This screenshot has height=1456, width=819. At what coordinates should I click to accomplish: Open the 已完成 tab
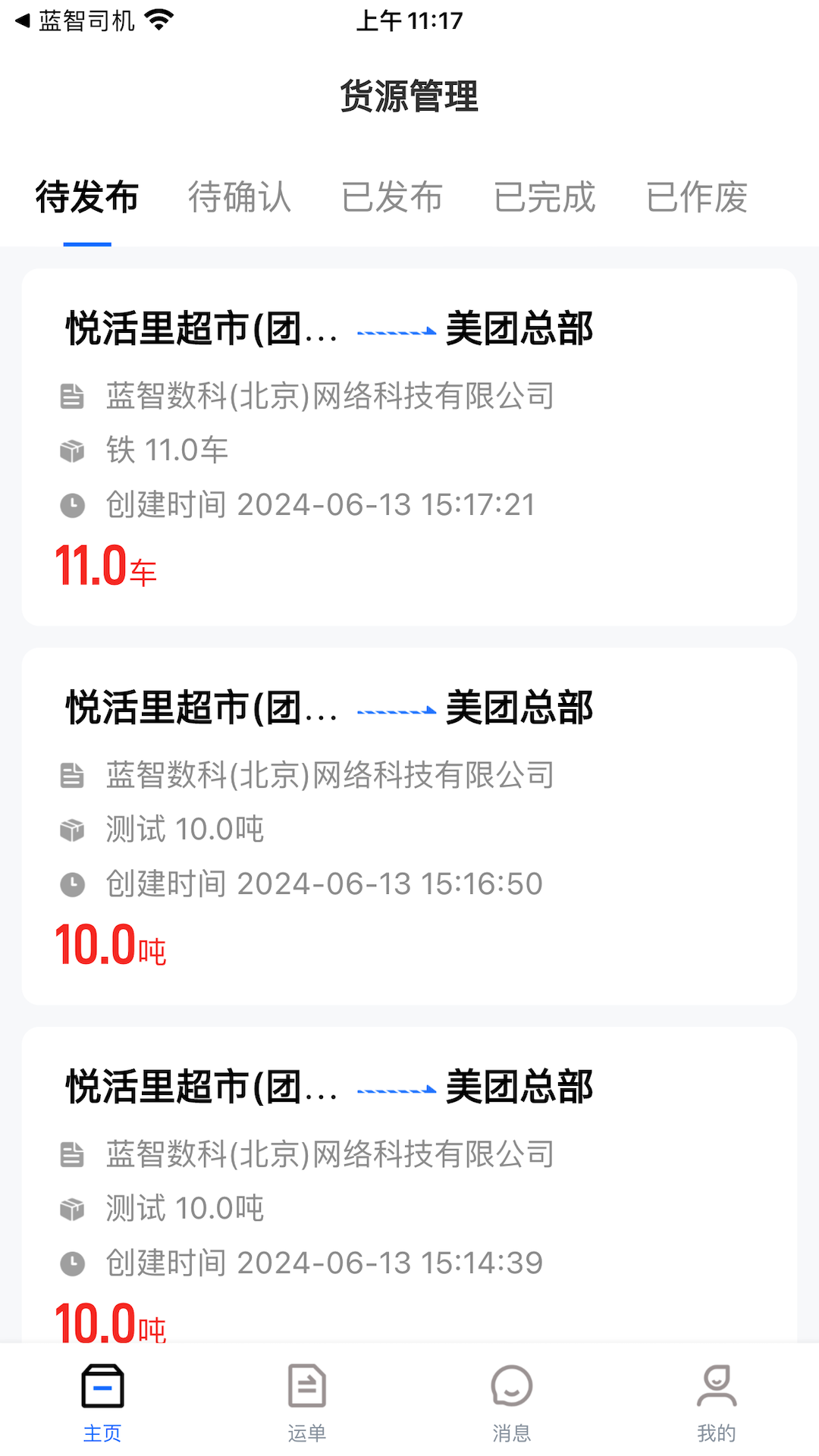pyautogui.click(x=544, y=197)
